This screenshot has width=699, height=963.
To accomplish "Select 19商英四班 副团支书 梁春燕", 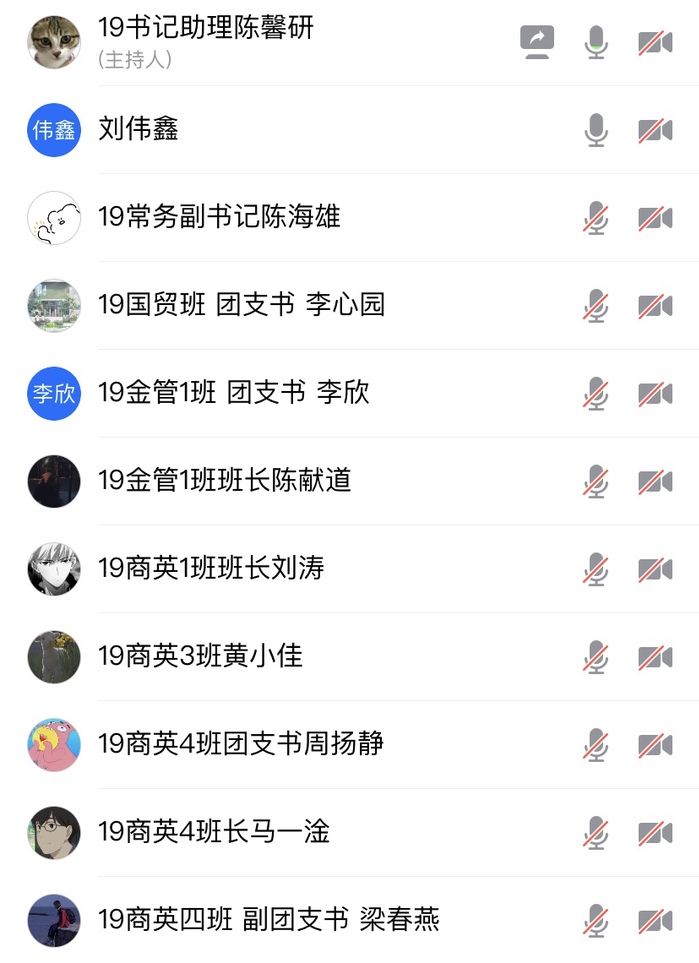I will coord(268,920).
